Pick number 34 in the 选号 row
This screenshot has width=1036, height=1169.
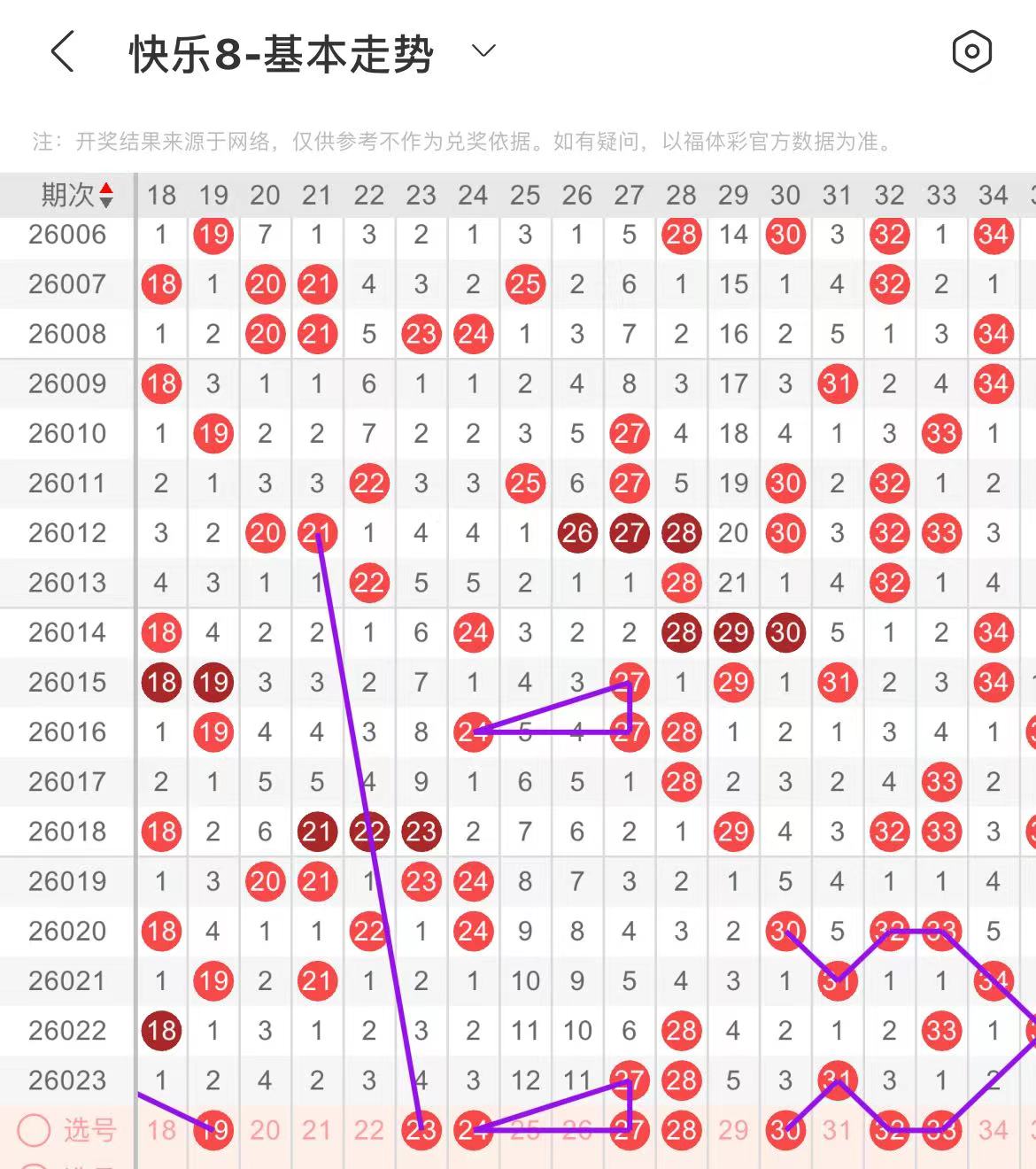click(993, 1130)
